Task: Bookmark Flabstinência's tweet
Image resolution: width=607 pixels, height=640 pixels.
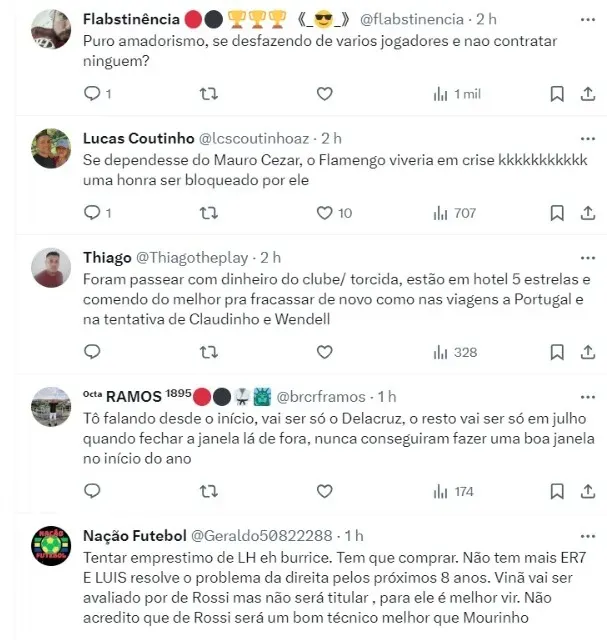Action: (558, 93)
